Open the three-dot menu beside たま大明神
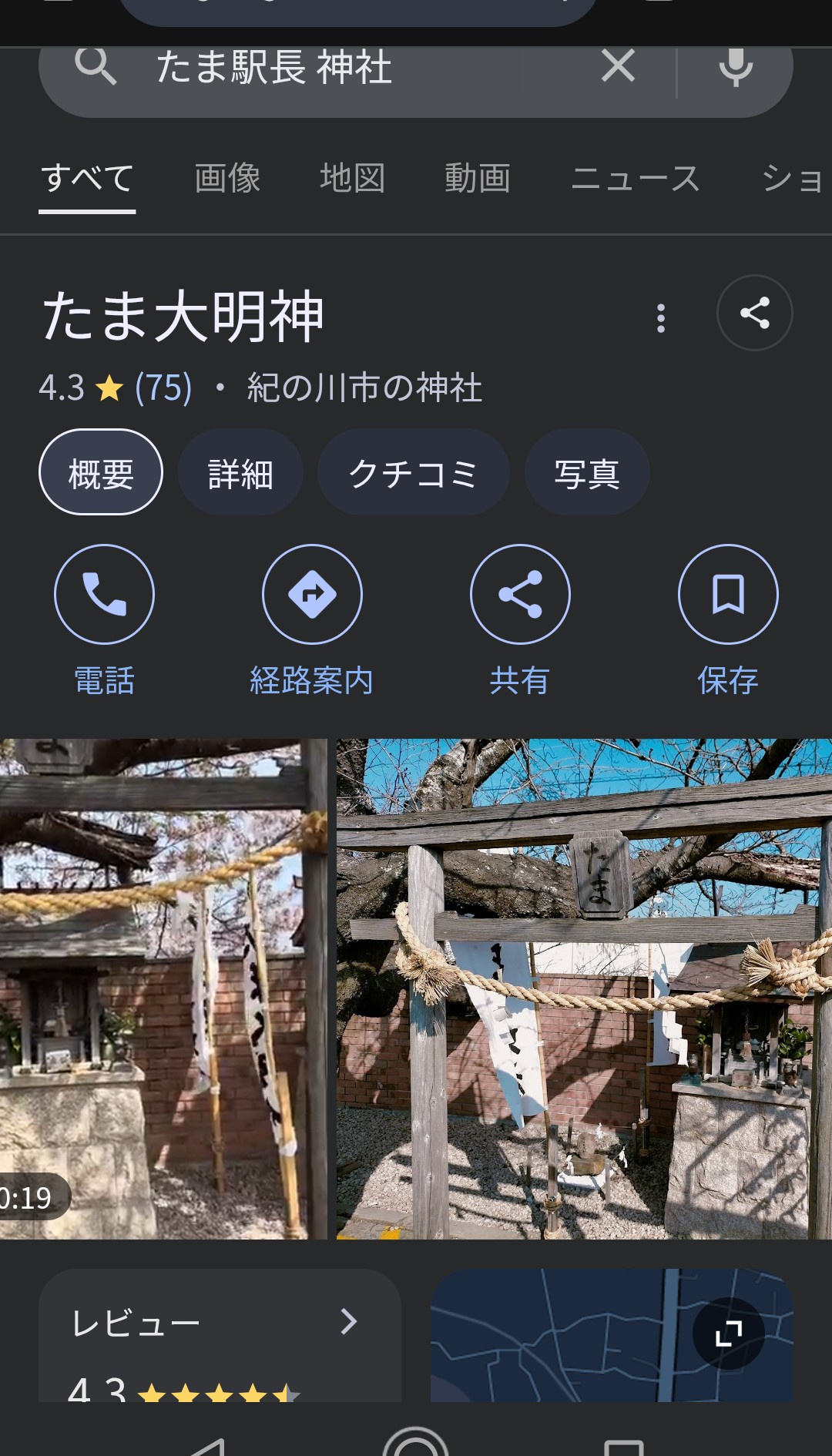 click(x=660, y=317)
